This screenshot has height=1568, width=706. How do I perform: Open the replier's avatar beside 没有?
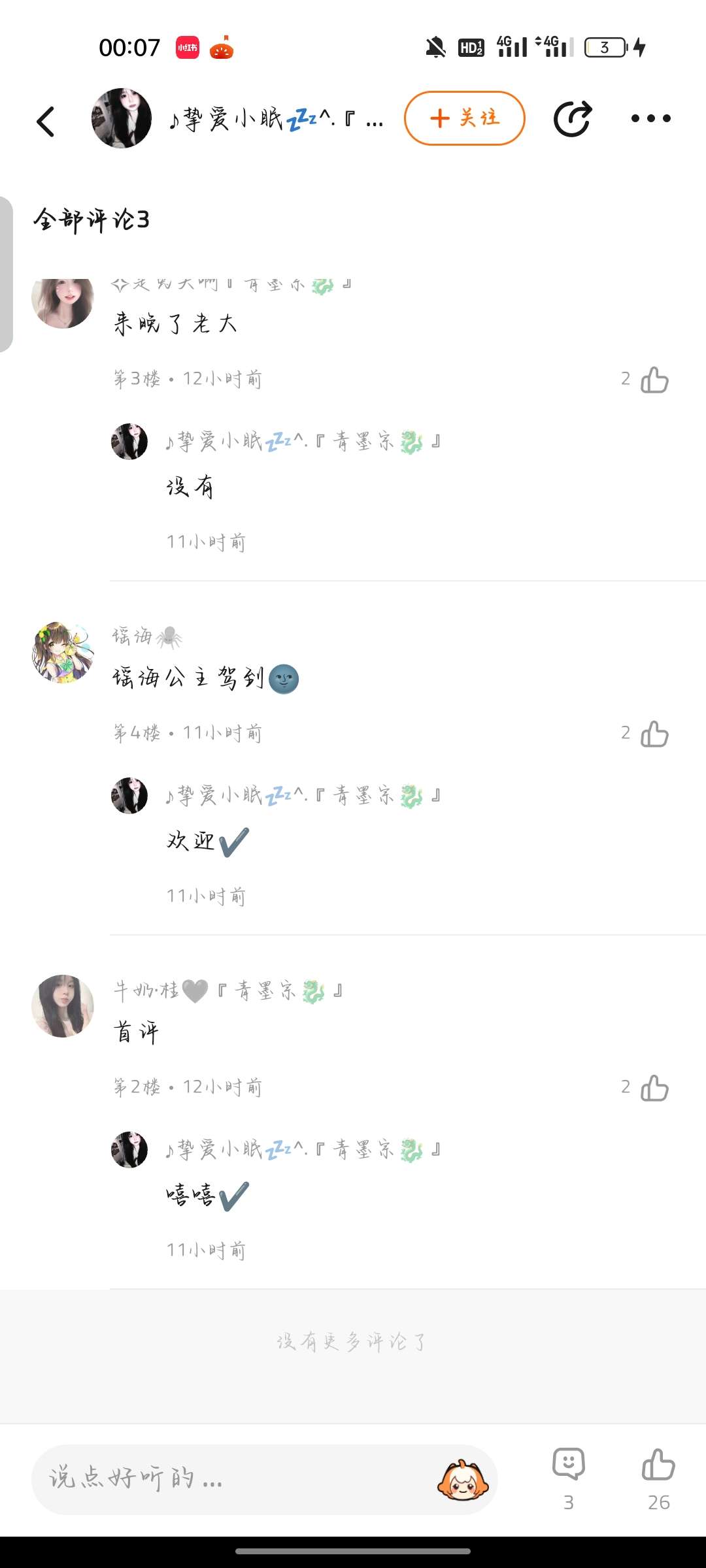[x=129, y=442]
